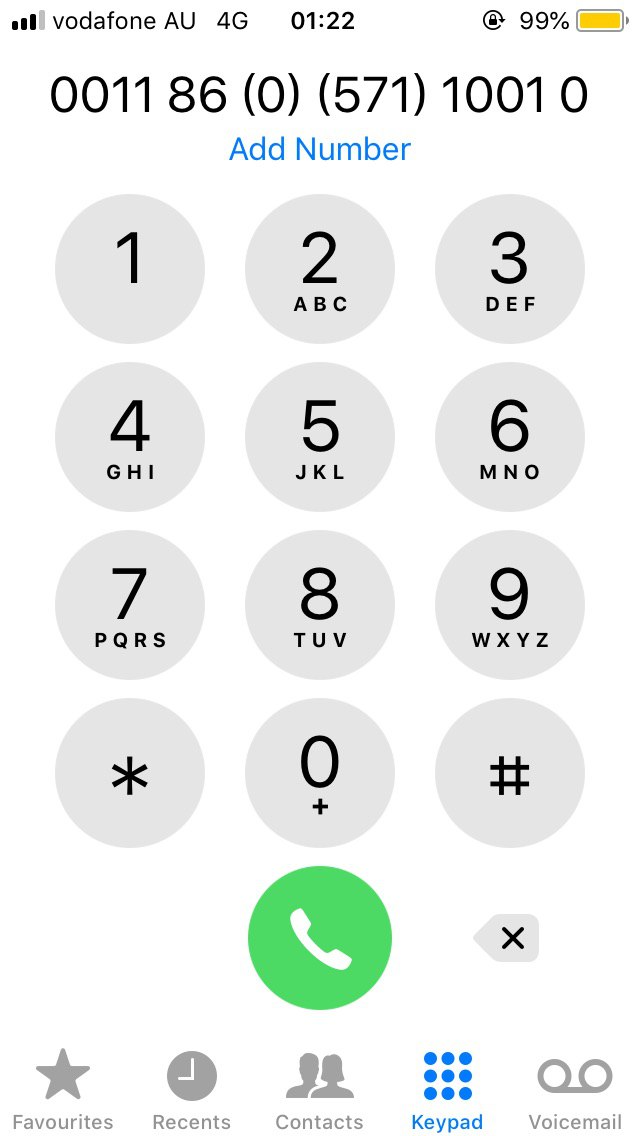The height and width of the screenshot is (1136, 640).
Task: Enter digit 2 (ABC)
Action: (320, 269)
